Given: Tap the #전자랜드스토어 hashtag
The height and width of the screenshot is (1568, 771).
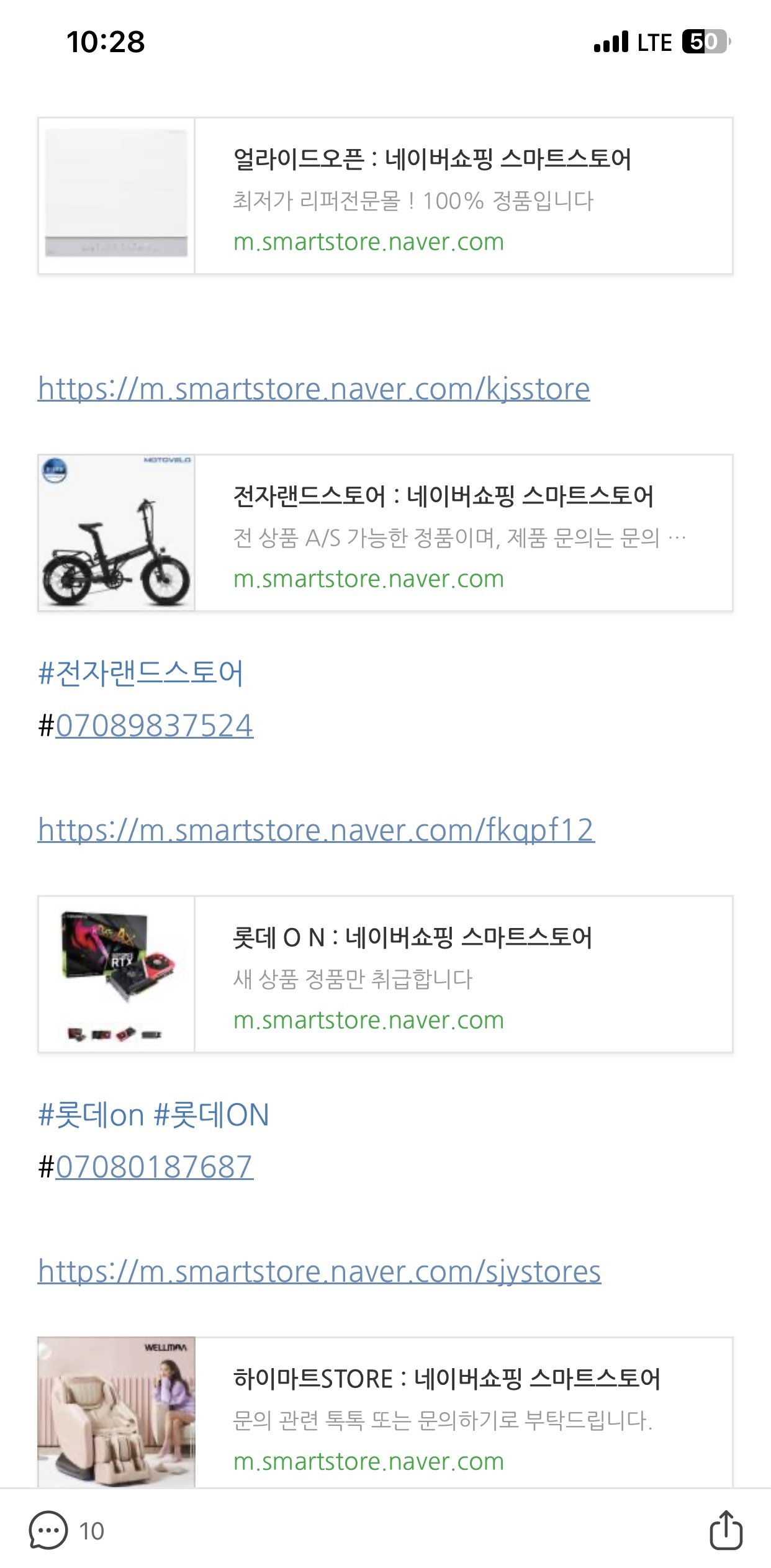Looking at the screenshot, I should click(141, 674).
